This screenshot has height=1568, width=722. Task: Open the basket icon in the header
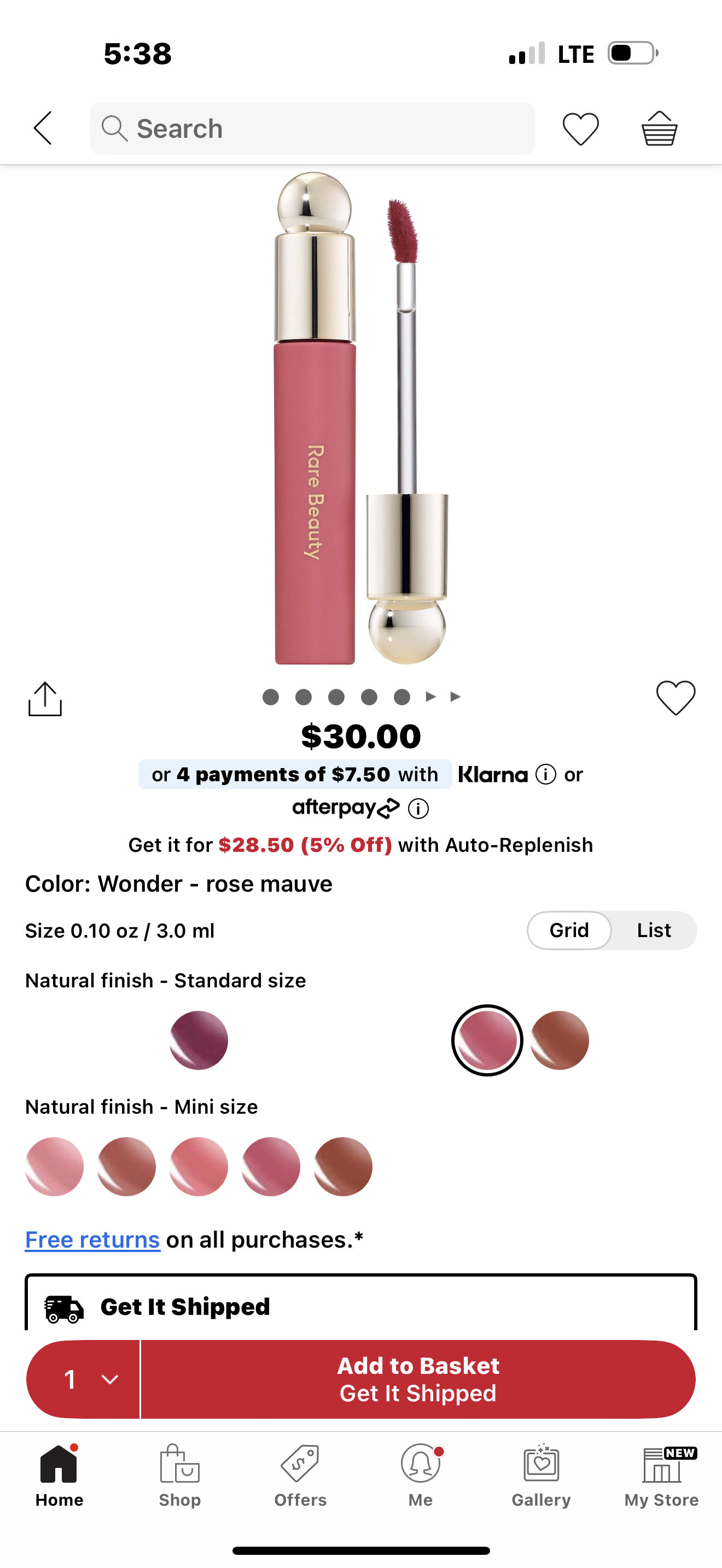659,128
